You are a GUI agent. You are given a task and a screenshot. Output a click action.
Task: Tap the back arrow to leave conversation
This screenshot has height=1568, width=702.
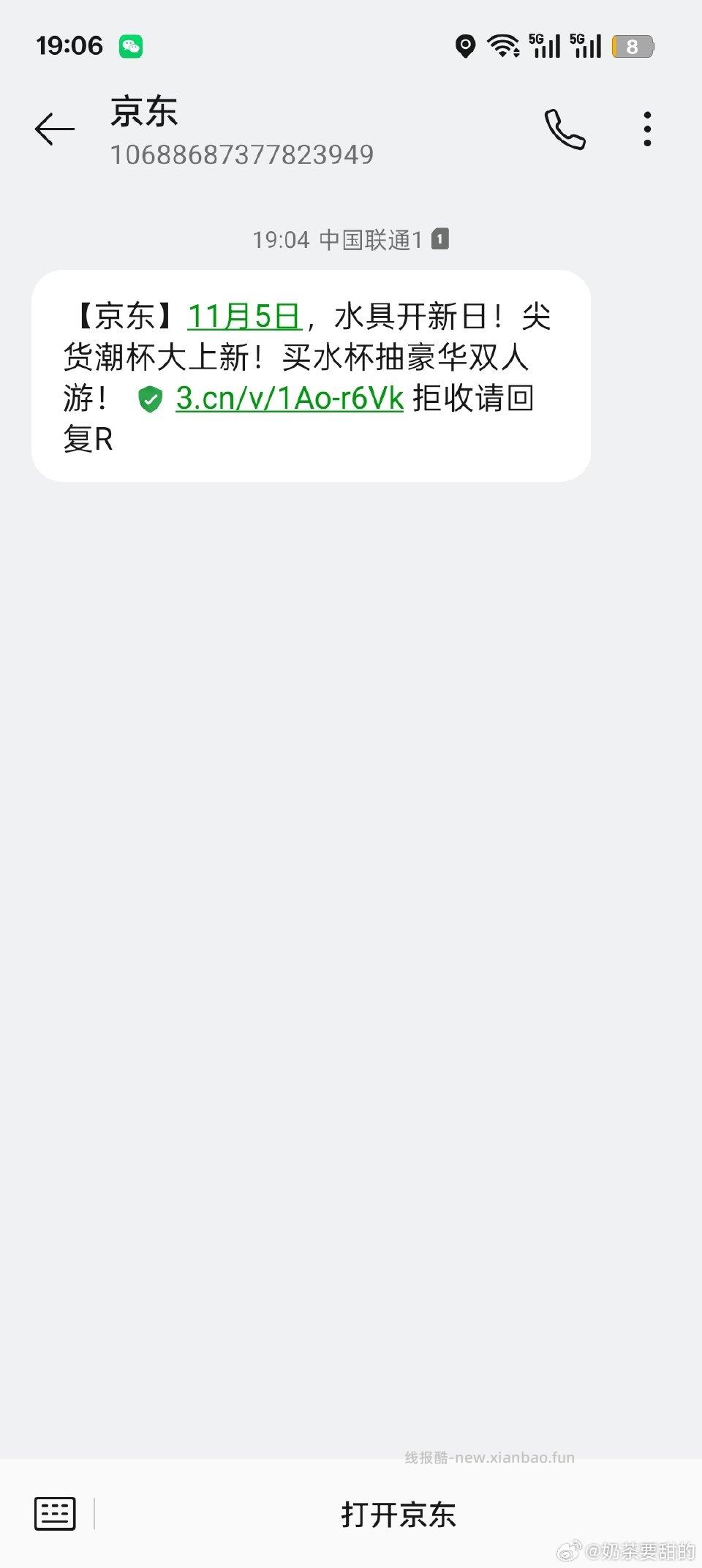(55, 129)
